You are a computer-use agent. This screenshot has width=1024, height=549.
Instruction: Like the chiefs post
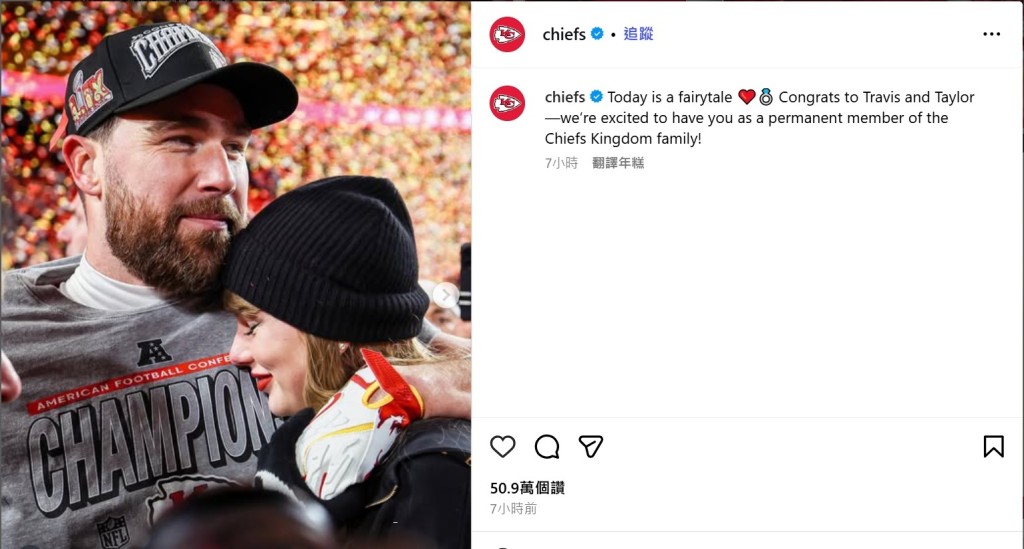point(503,446)
